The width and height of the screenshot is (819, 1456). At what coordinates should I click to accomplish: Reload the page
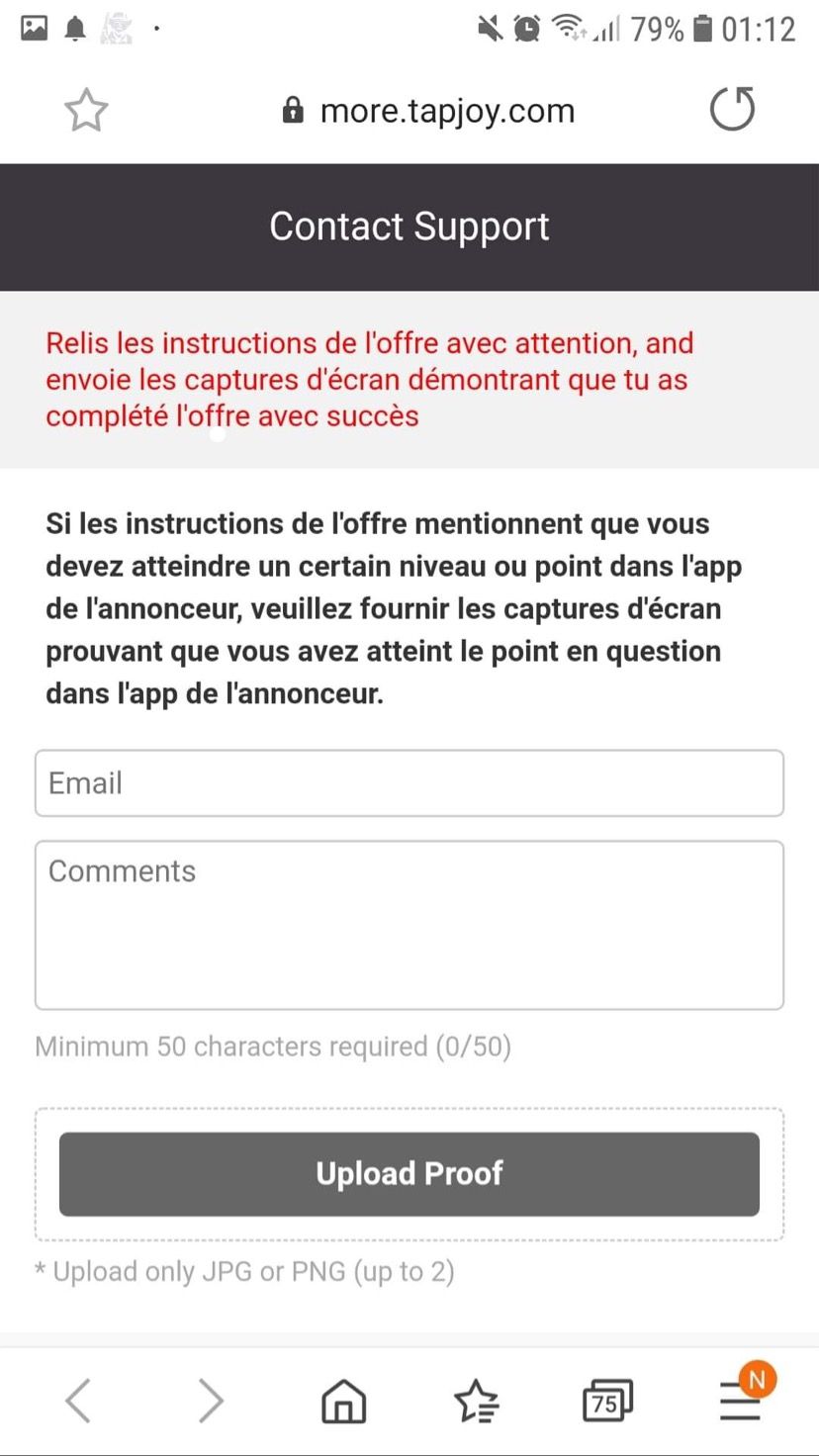click(732, 109)
